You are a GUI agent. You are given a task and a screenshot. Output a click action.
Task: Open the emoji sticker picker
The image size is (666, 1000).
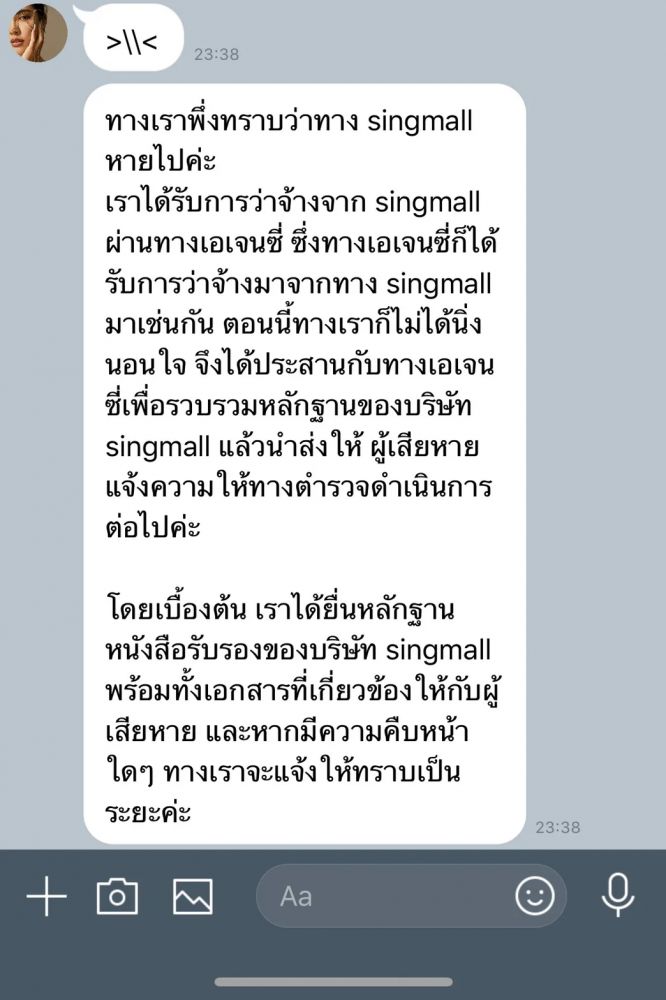[534, 896]
